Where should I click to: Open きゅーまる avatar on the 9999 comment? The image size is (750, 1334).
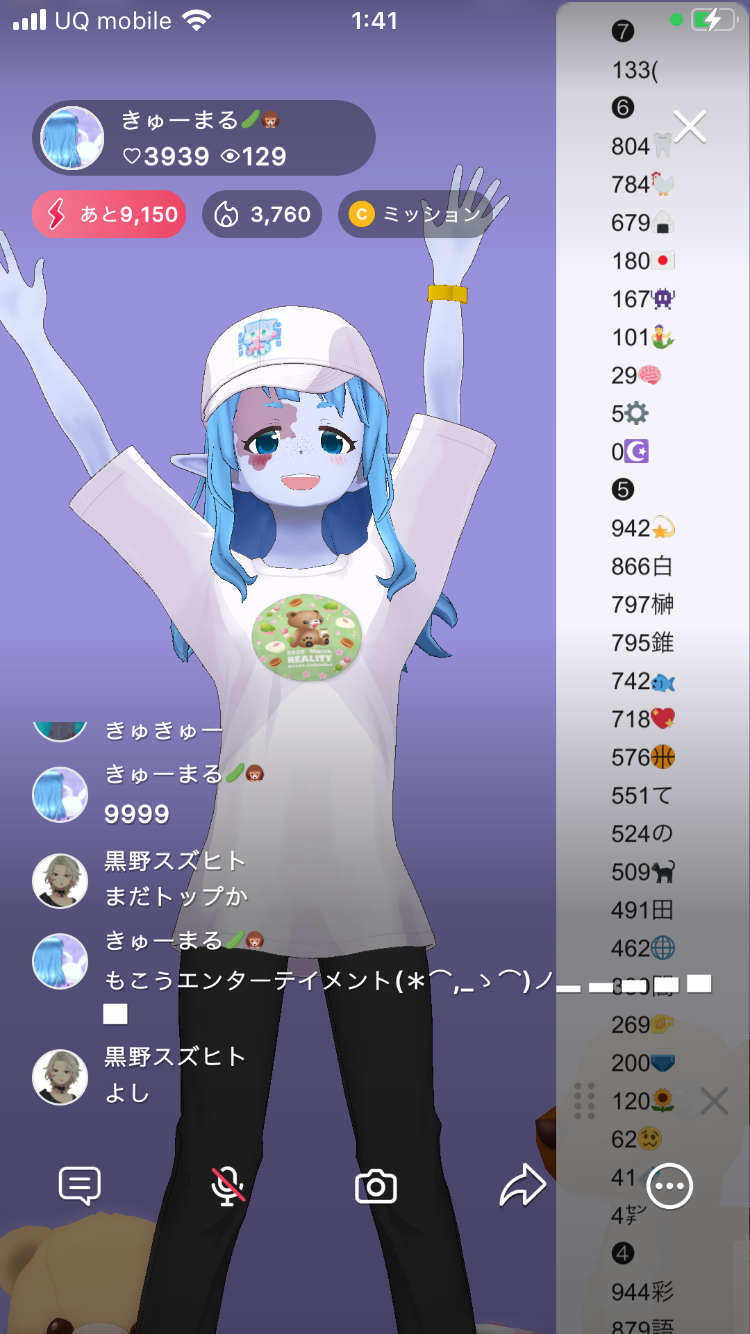60,795
